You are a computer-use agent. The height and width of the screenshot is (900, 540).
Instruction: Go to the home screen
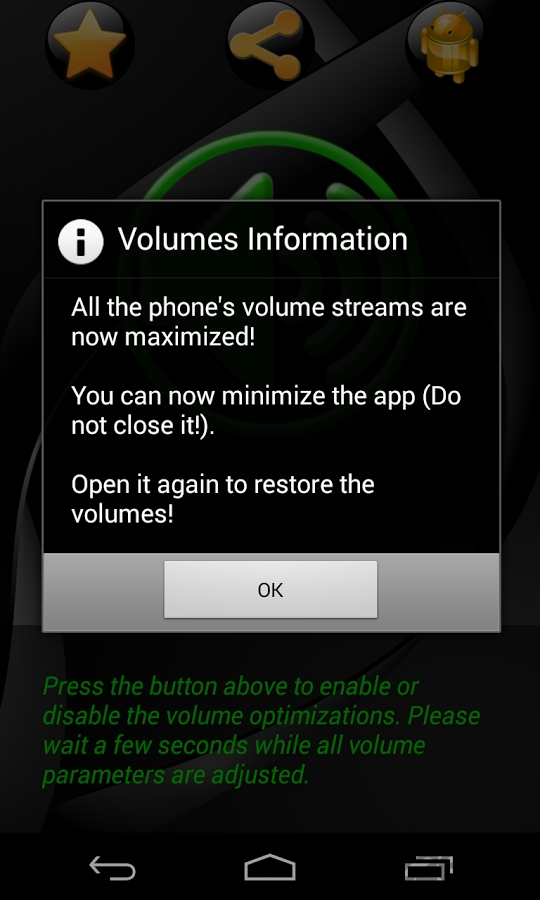click(x=270, y=867)
